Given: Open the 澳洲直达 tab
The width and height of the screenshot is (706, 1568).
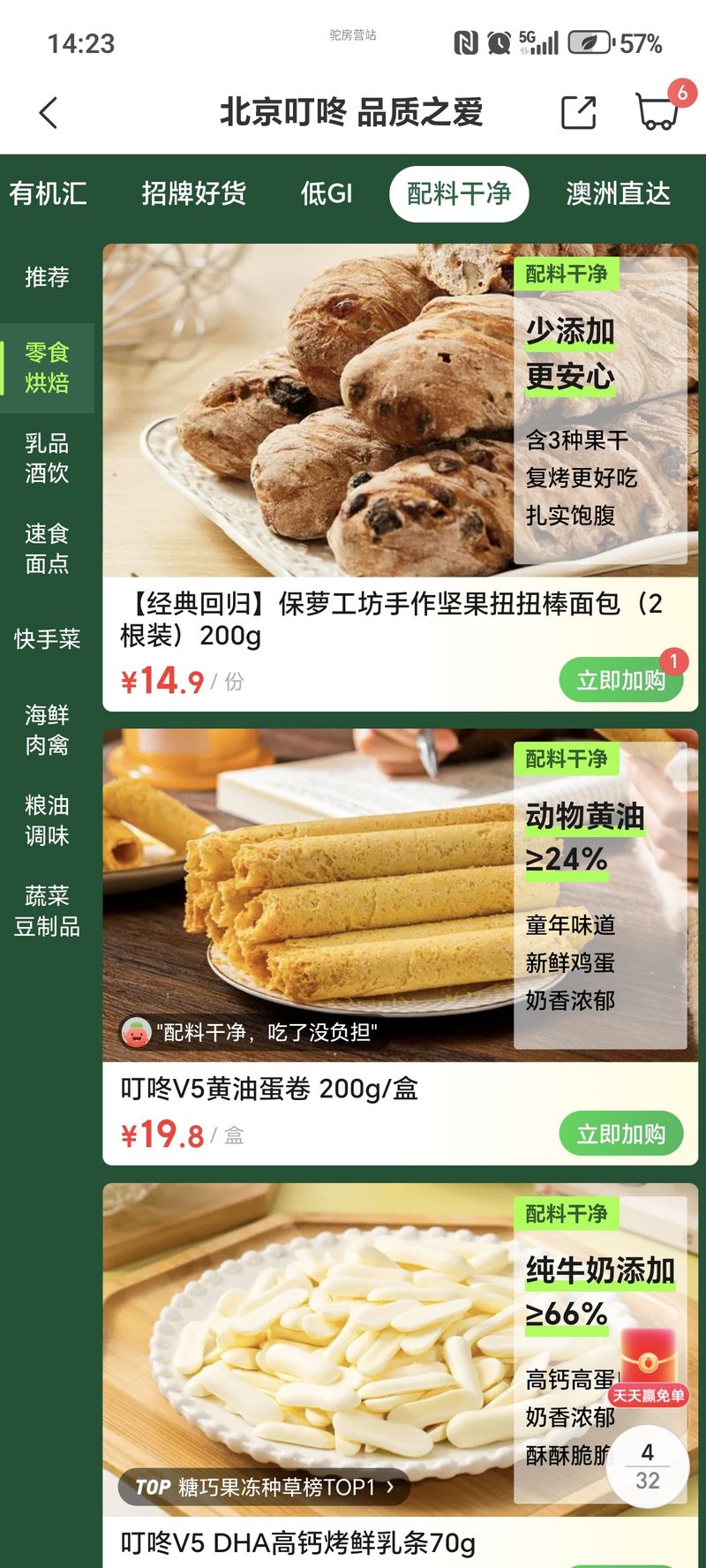Looking at the screenshot, I should pyautogui.click(x=618, y=193).
